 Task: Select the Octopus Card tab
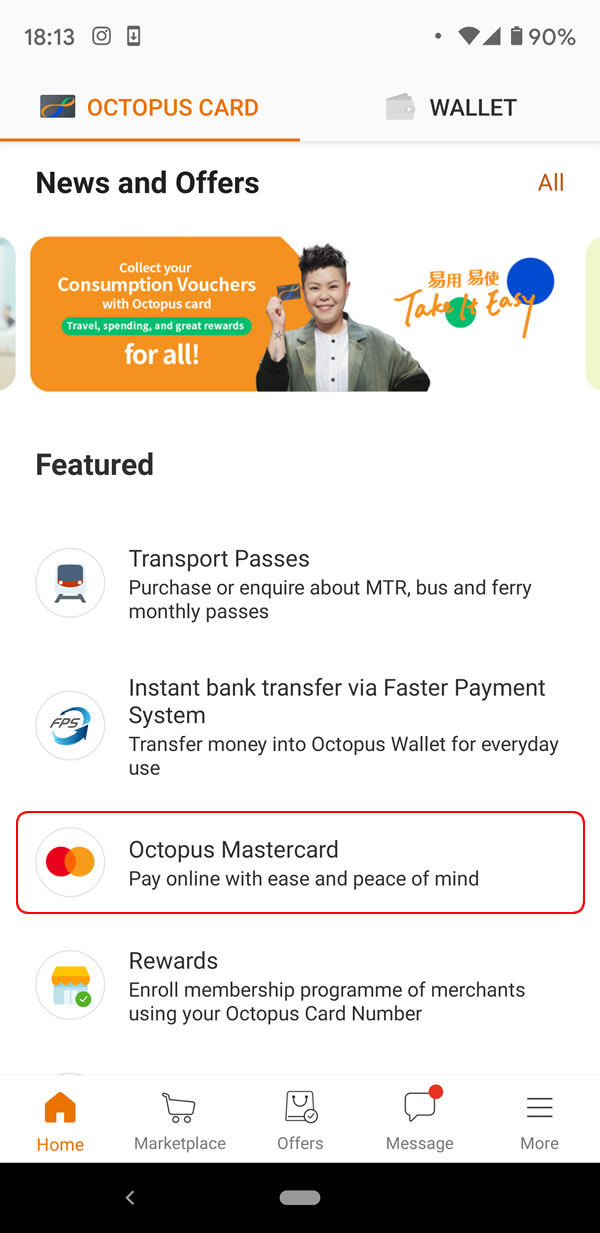pyautogui.click(x=150, y=108)
